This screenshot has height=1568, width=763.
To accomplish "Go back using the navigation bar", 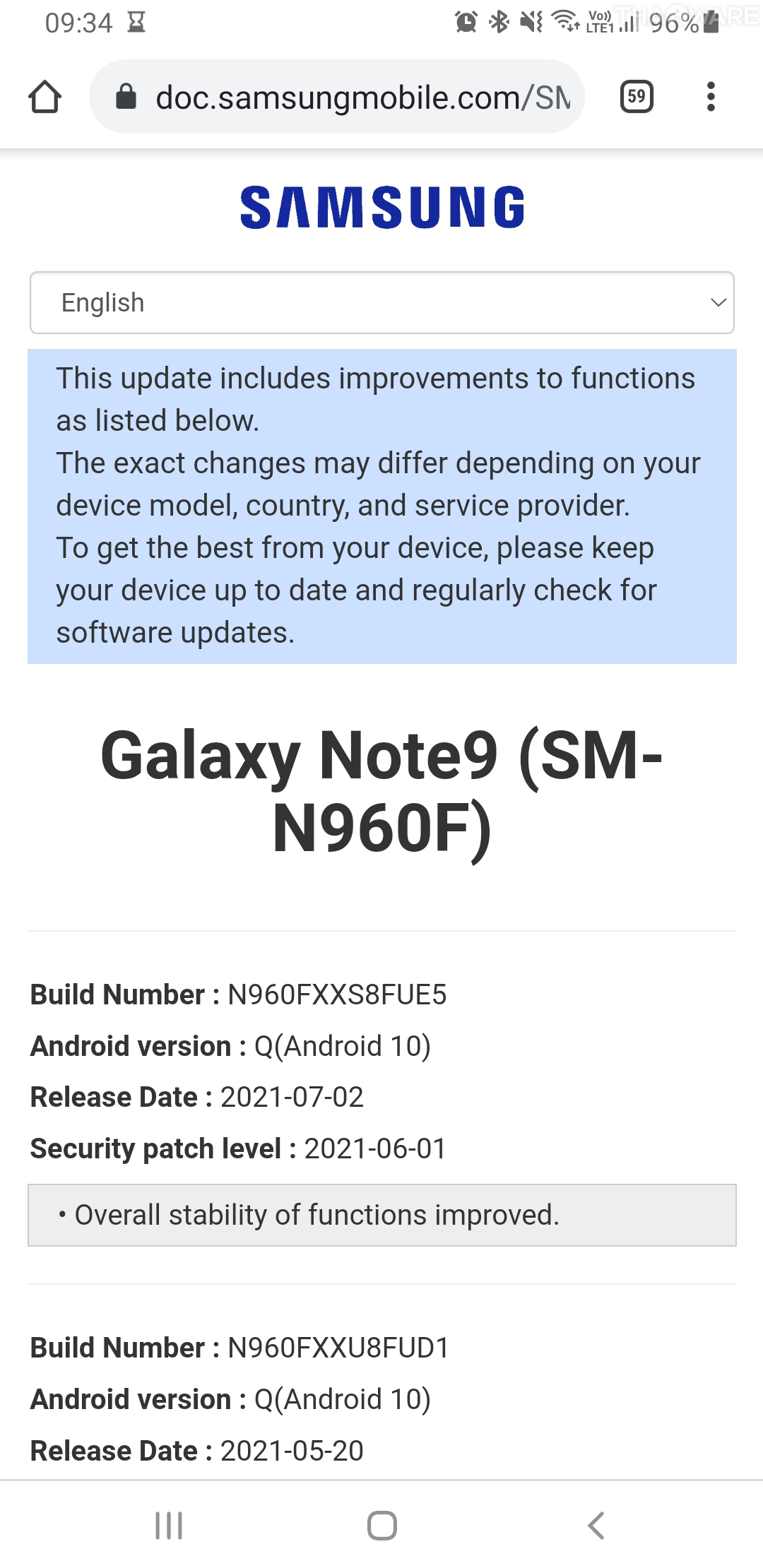I will [596, 1526].
